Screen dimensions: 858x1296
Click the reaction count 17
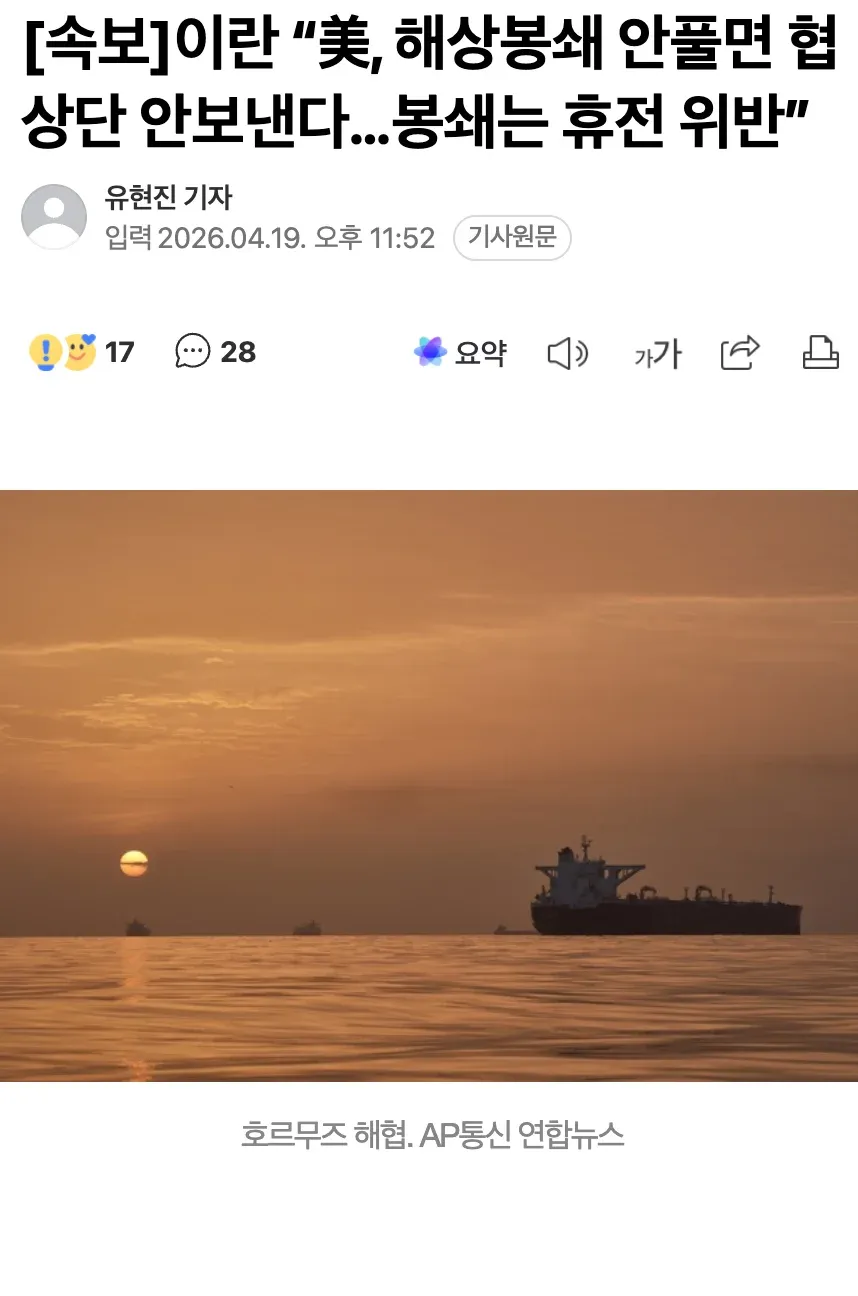coord(118,352)
